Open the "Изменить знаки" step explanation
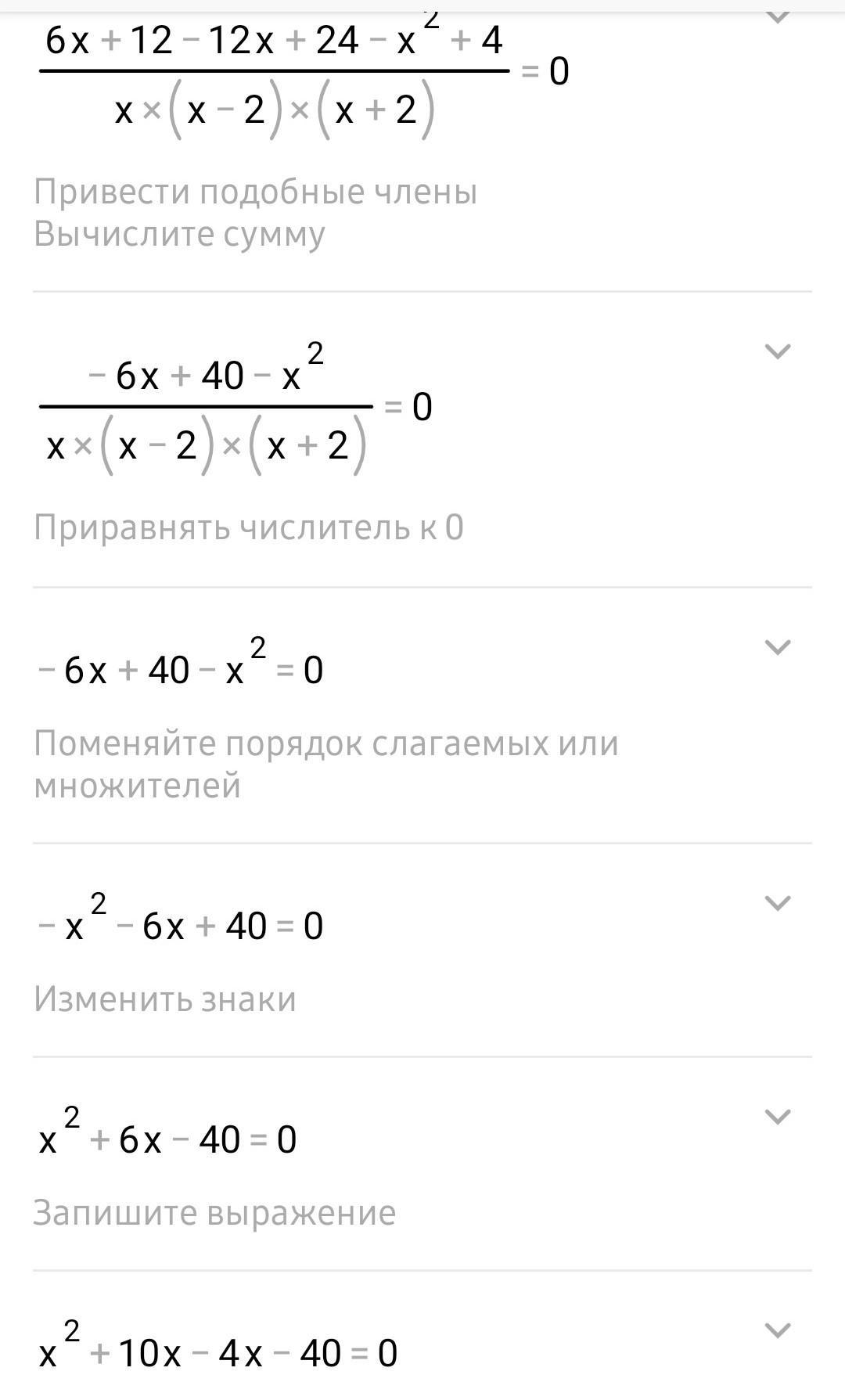 pos(777,903)
